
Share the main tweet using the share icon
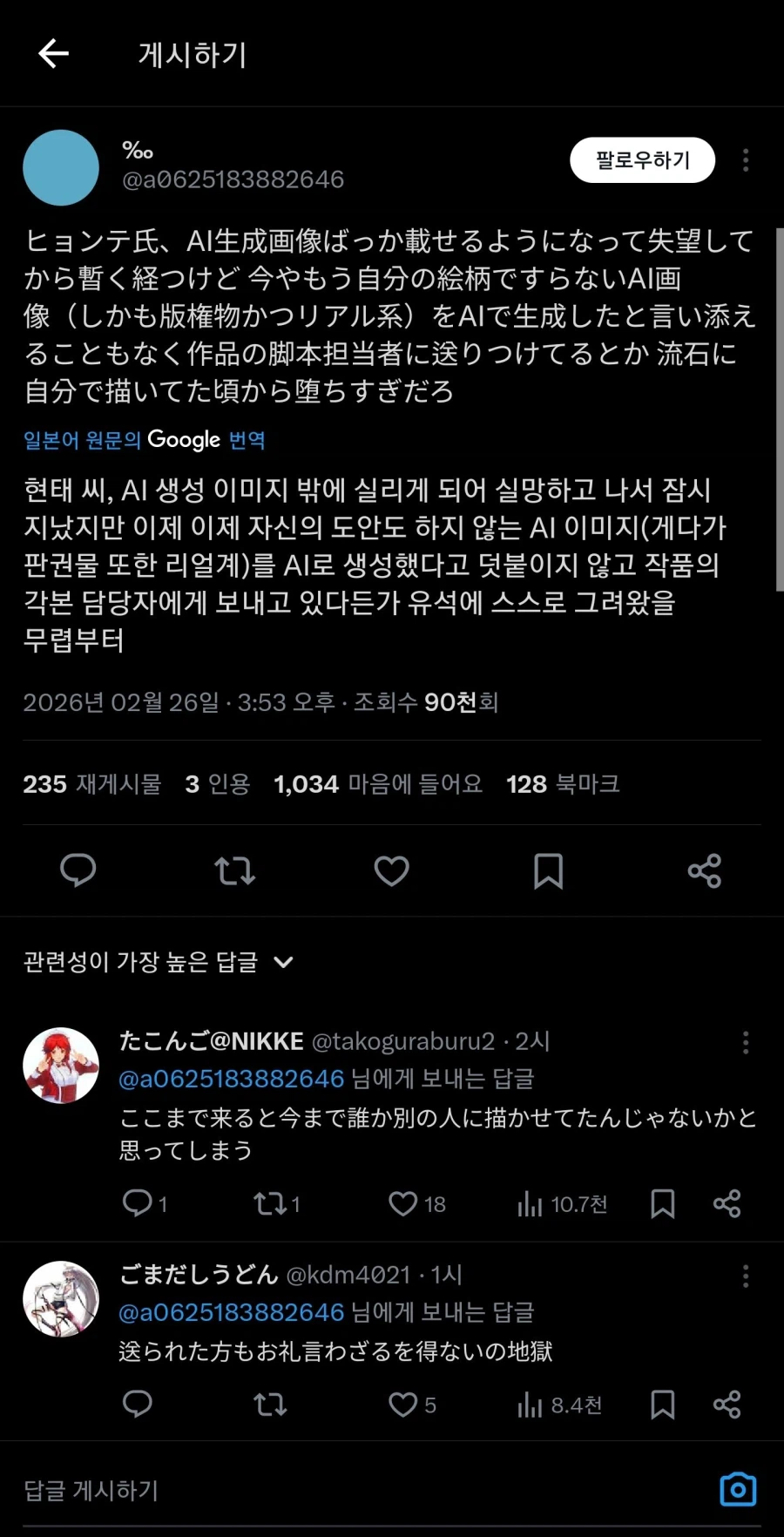[x=704, y=870]
